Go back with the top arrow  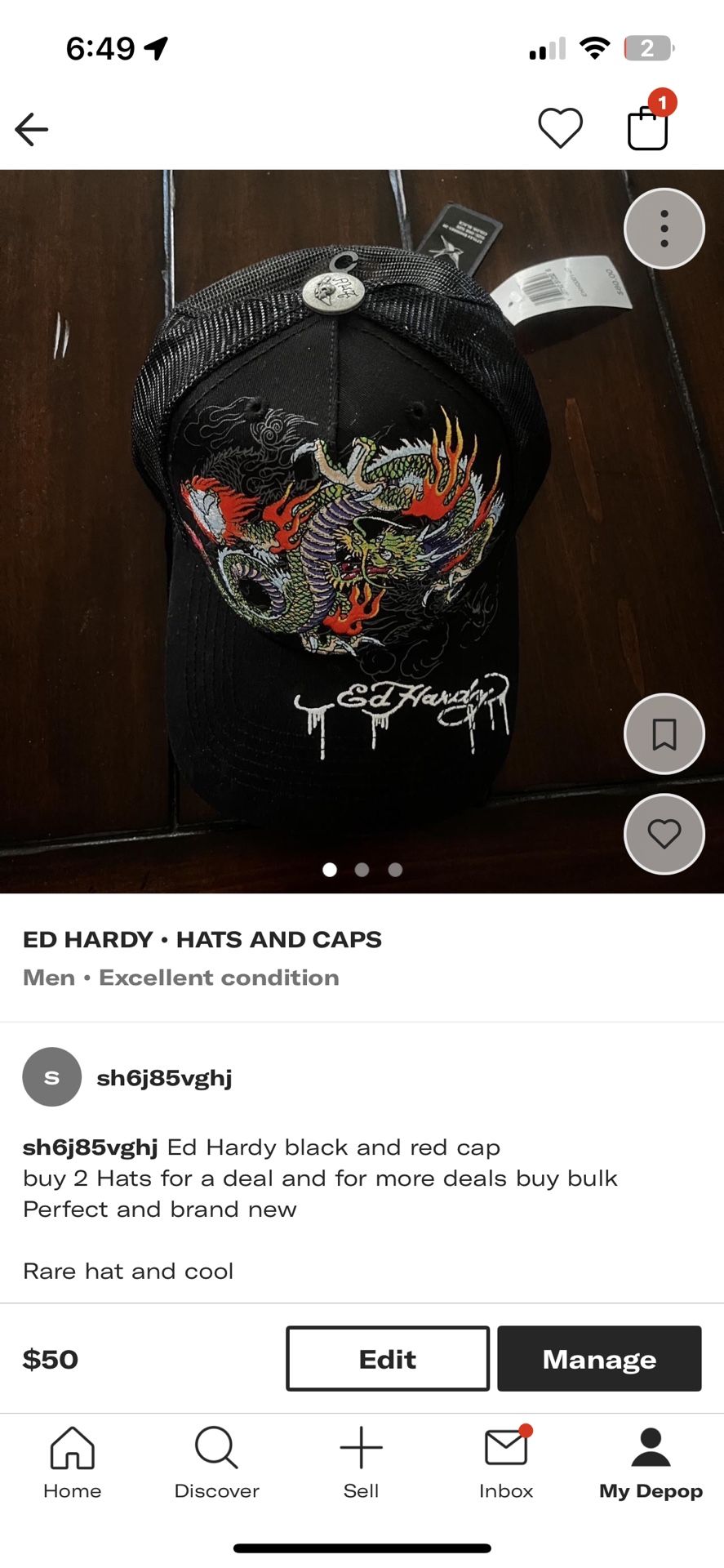[32, 129]
